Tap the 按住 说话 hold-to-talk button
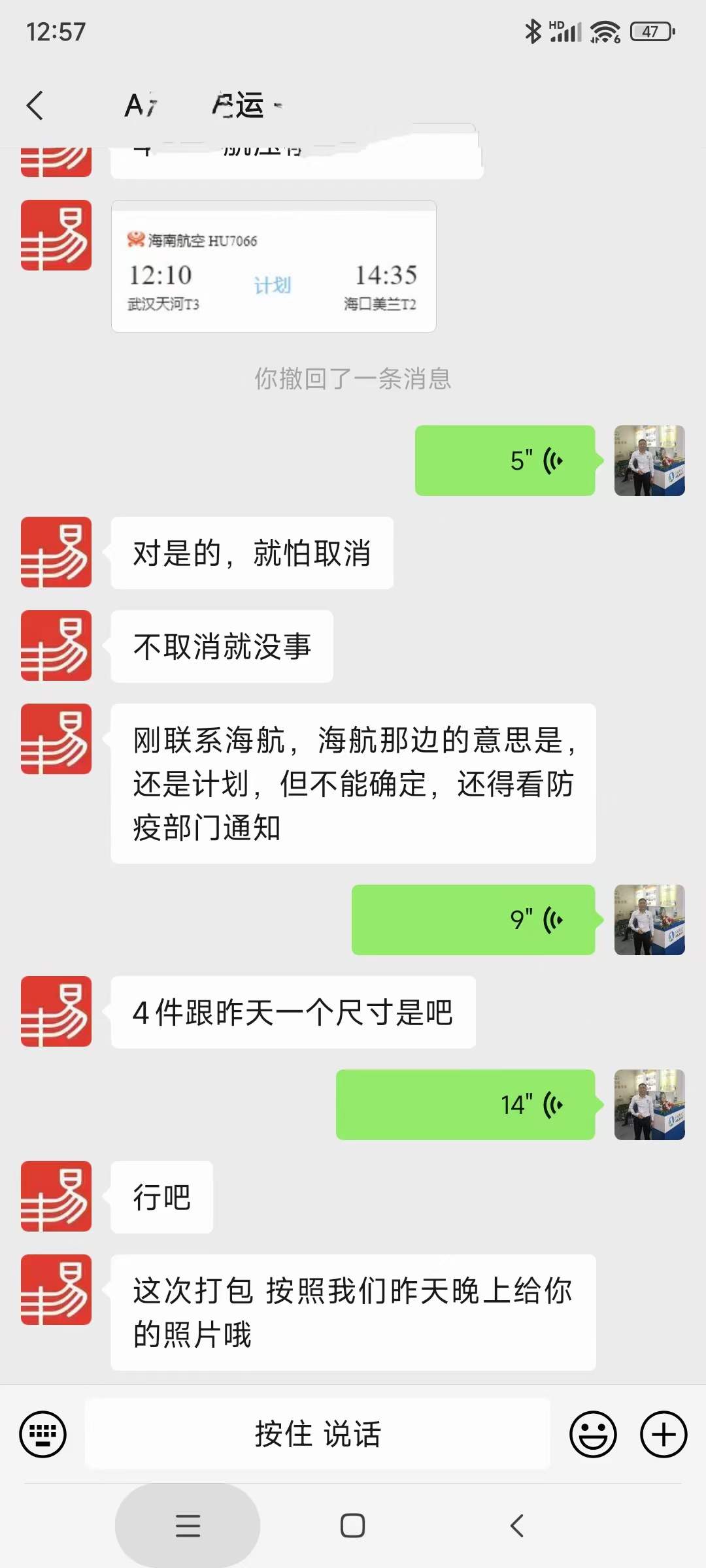The height and width of the screenshot is (1568, 706). coord(318,1435)
